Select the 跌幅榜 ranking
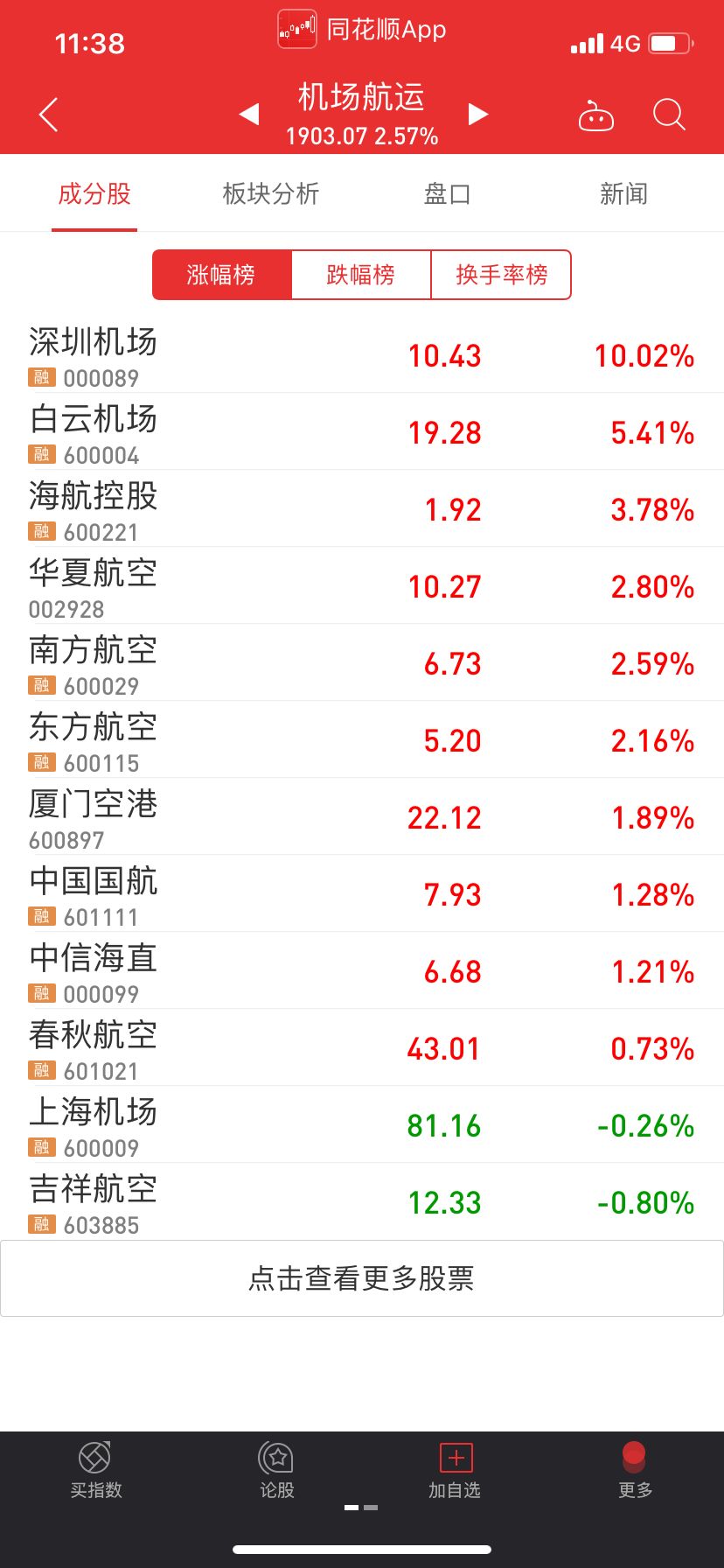Screen dimensions: 724x1568 pos(361,275)
